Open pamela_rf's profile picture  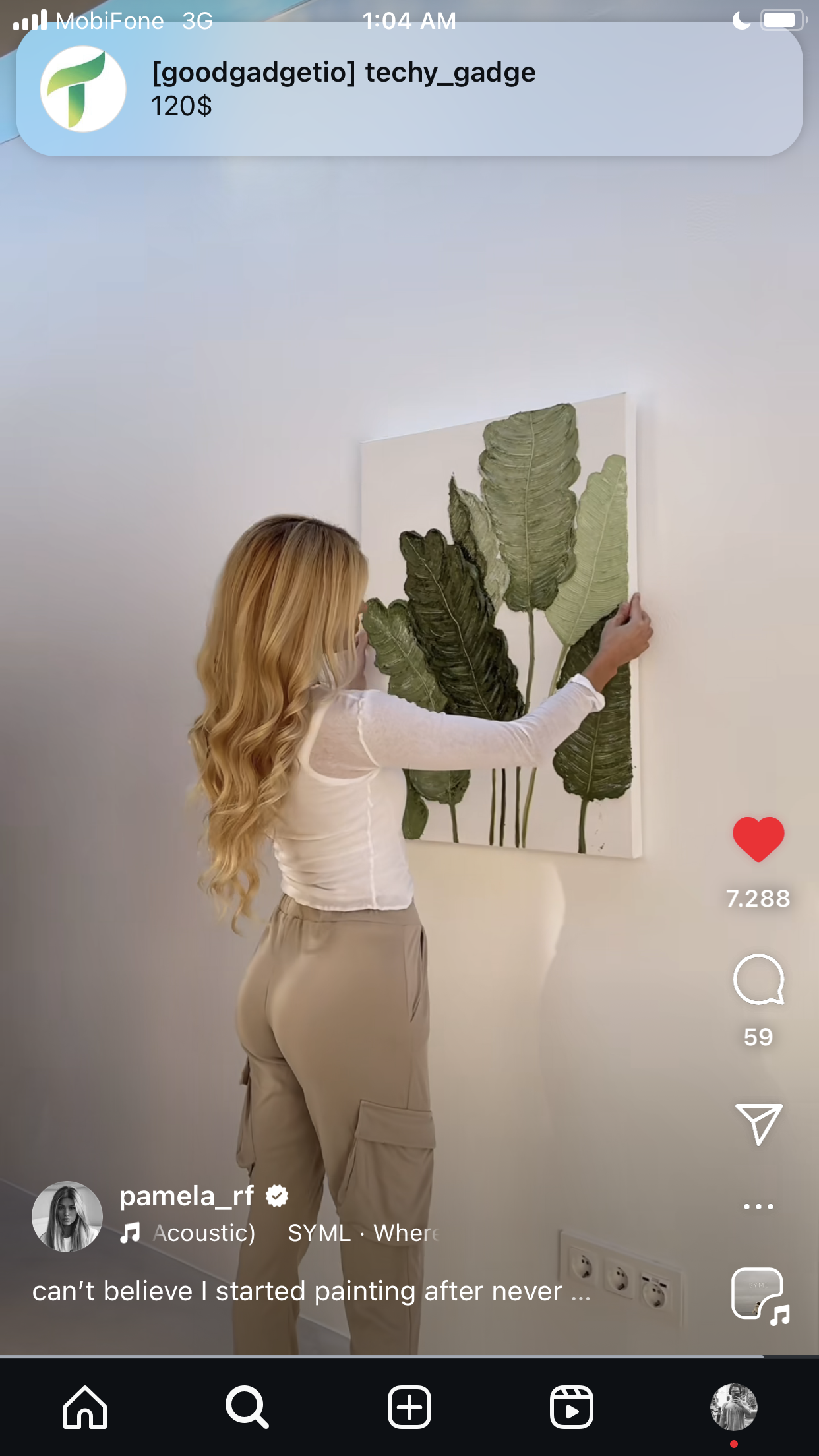(67, 1217)
